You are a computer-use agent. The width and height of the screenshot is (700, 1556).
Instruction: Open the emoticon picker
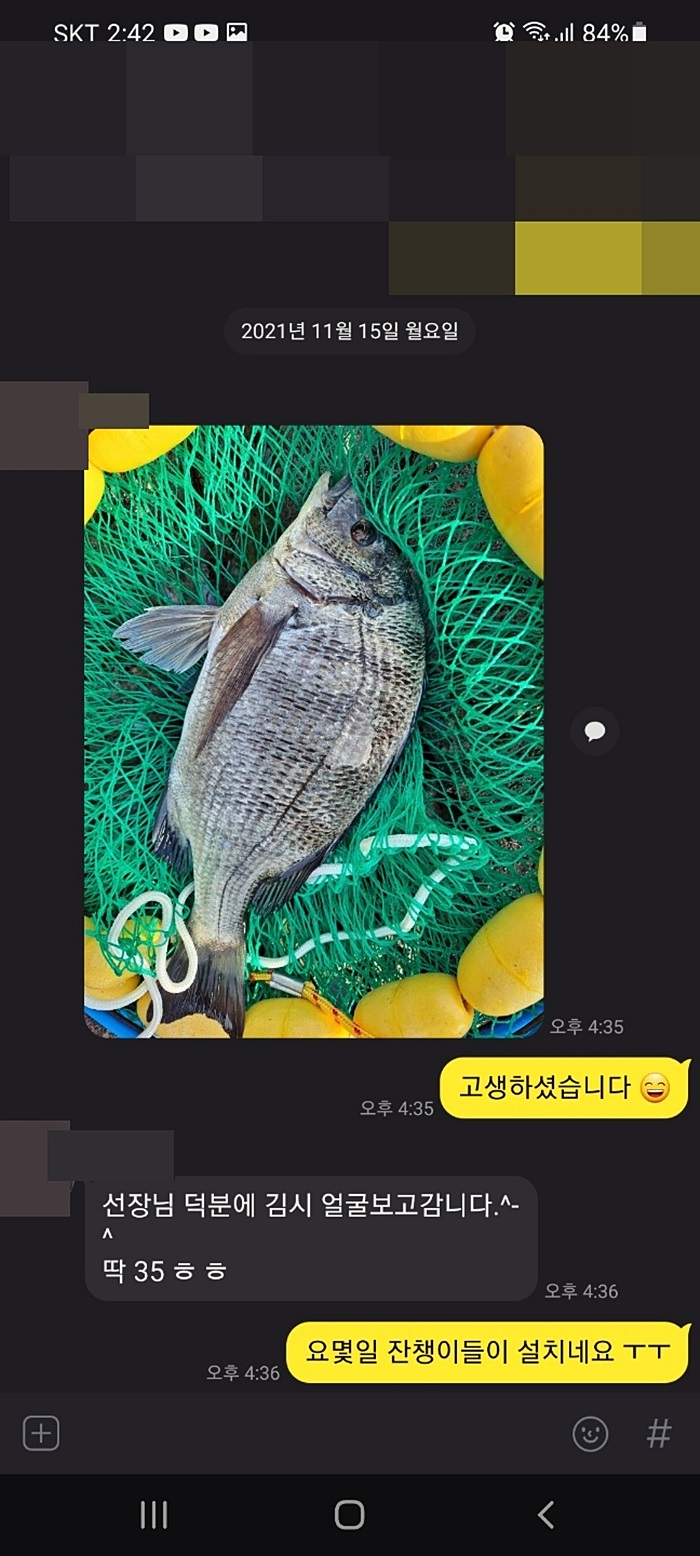(x=590, y=1434)
